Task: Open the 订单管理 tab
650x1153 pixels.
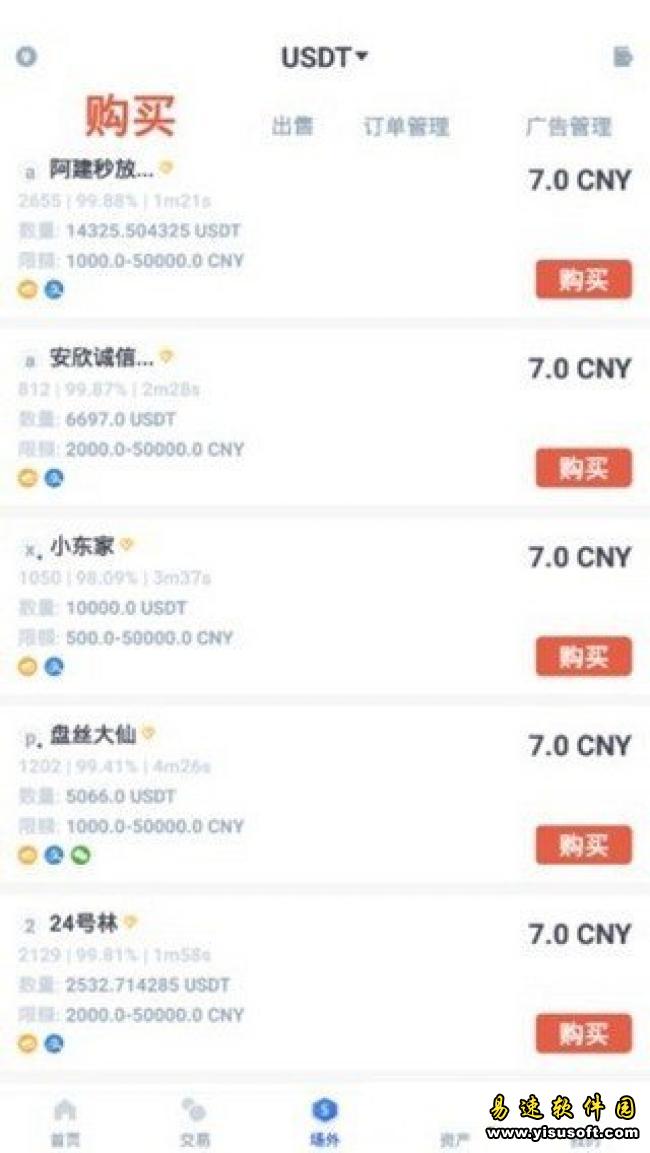Action: [x=406, y=126]
